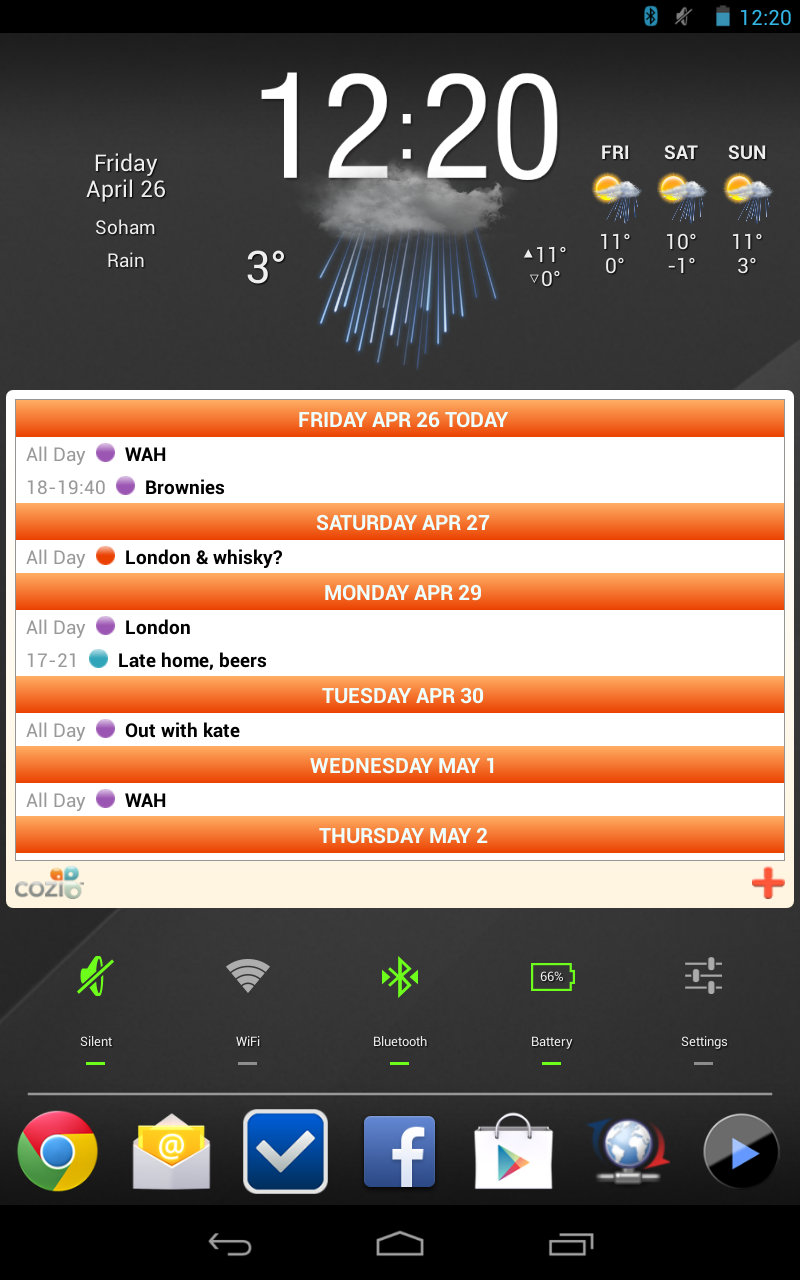This screenshot has height=1280, width=800.
Task: Add a new Cozi calendar event
Action: [767, 884]
